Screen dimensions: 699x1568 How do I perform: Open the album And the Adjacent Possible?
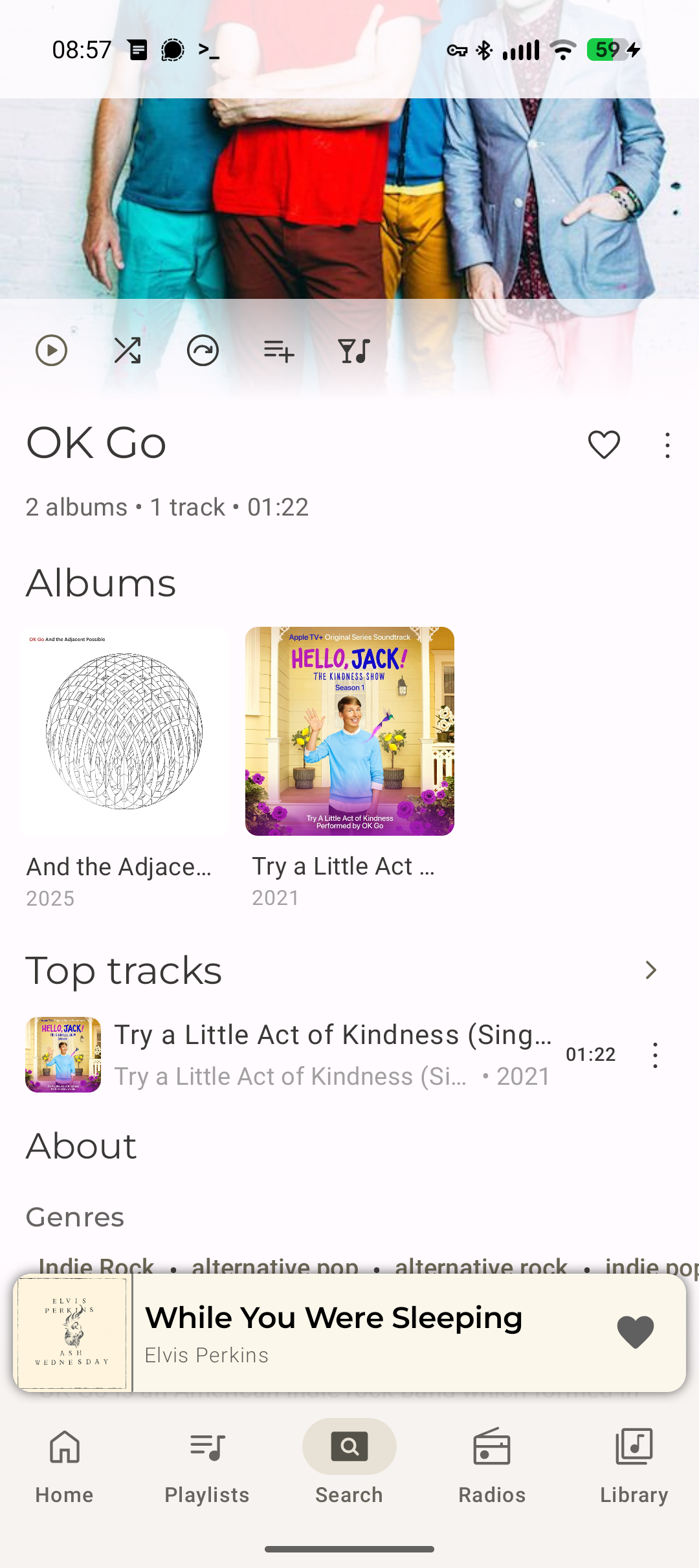(124, 731)
